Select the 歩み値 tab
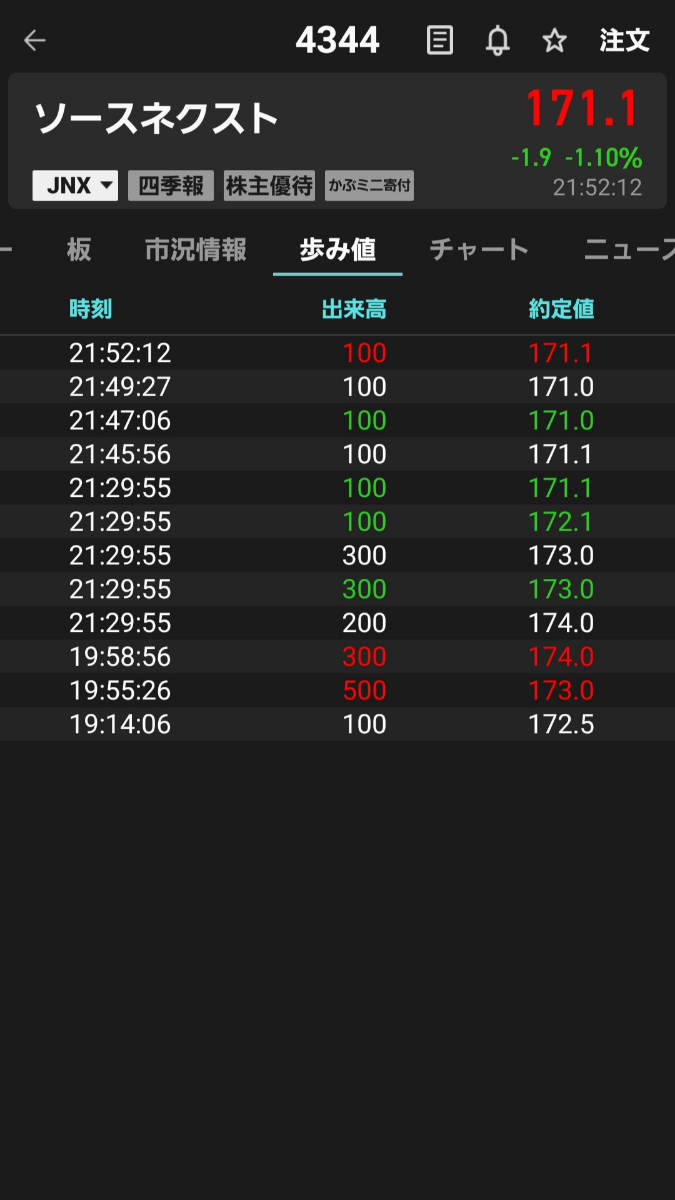Viewport: 675px width, 1200px height. click(338, 249)
